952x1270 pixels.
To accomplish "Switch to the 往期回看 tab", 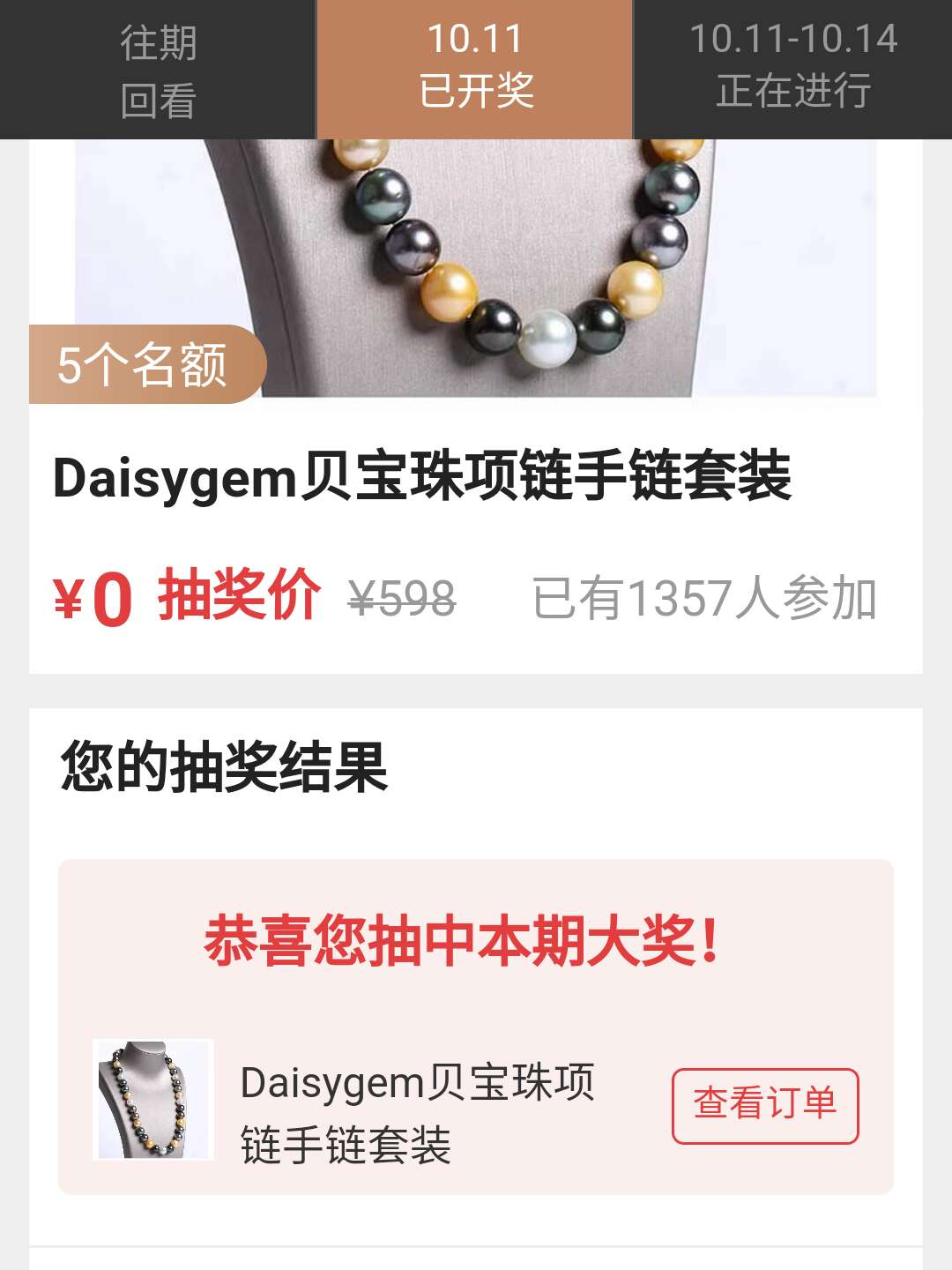I will [x=158, y=70].
